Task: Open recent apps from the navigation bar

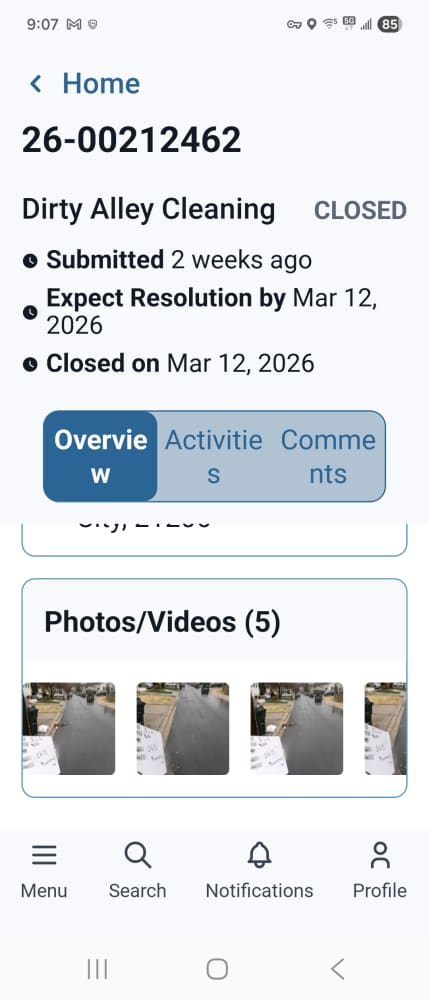Action: (x=97, y=969)
